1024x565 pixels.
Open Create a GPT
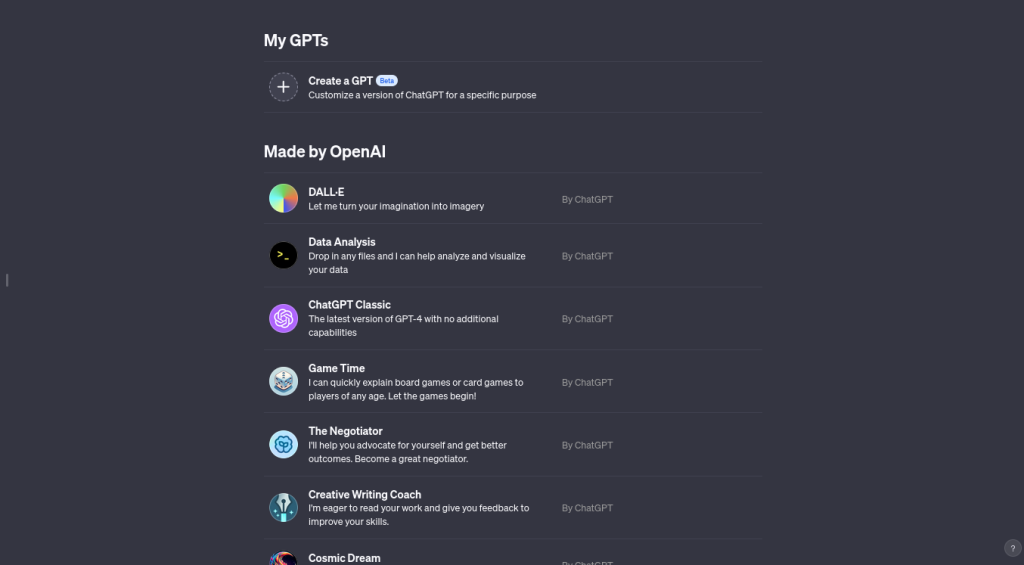340,81
